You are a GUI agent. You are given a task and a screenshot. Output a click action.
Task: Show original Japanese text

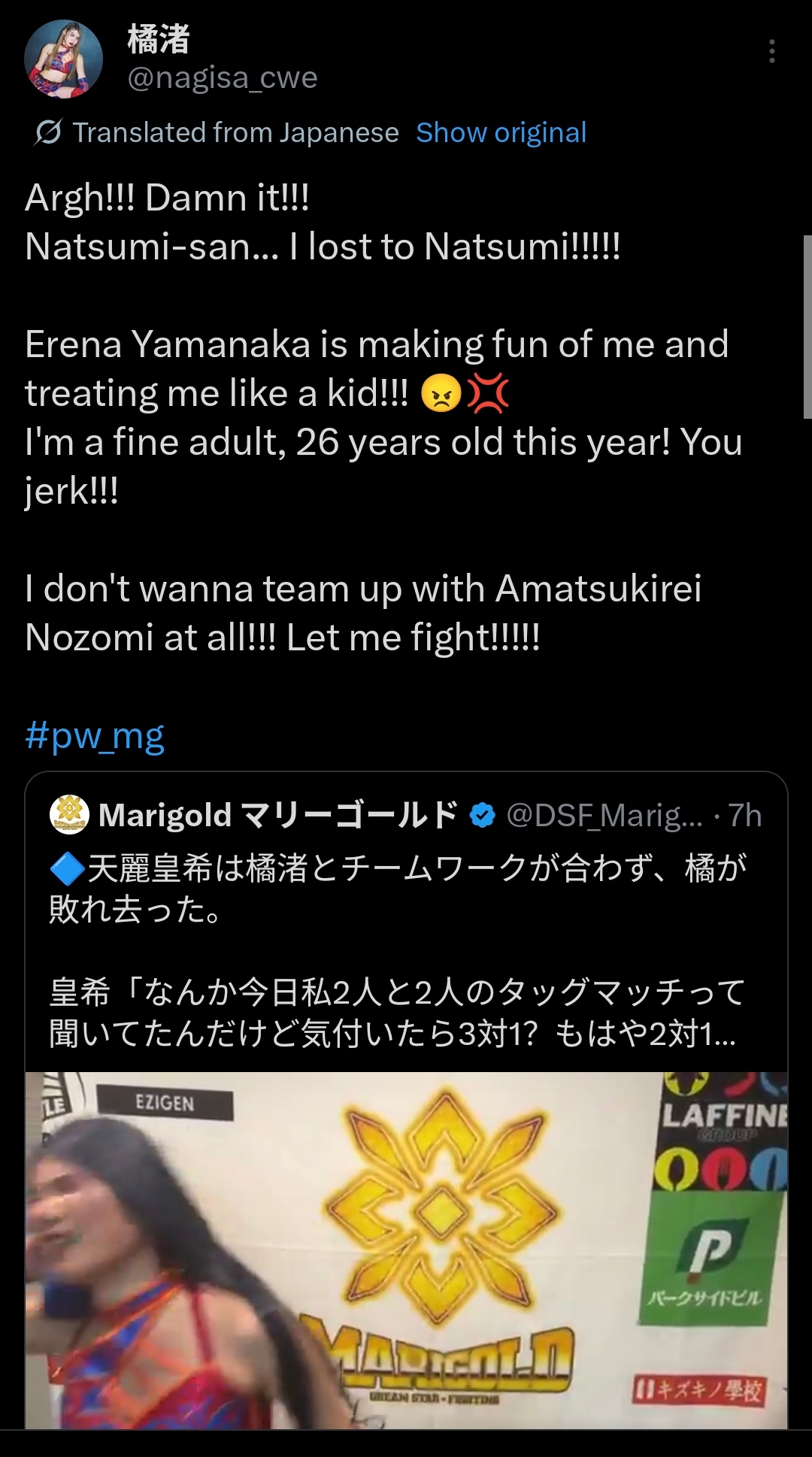pos(501,133)
